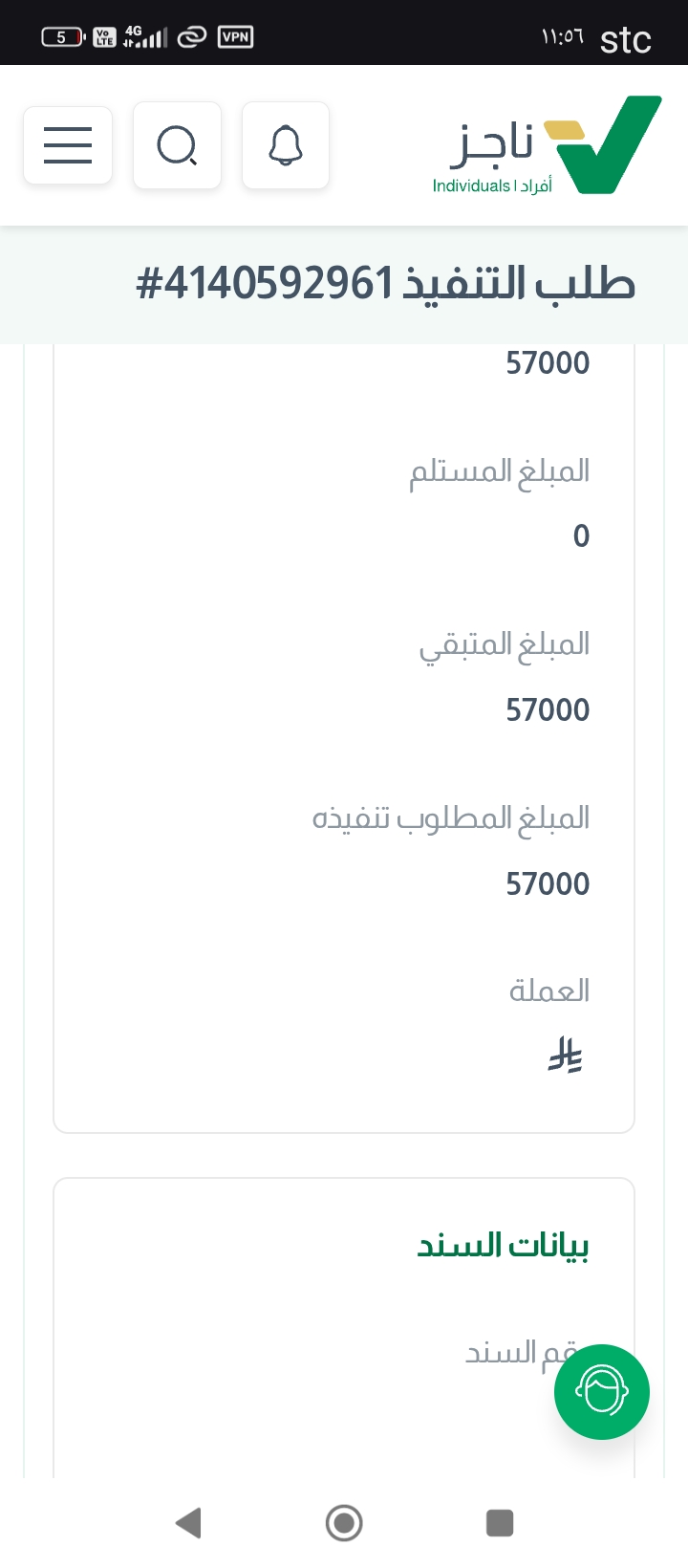Viewport: 688px width, 1568px height.
Task: Open the search icon in the header
Action: point(177,145)
